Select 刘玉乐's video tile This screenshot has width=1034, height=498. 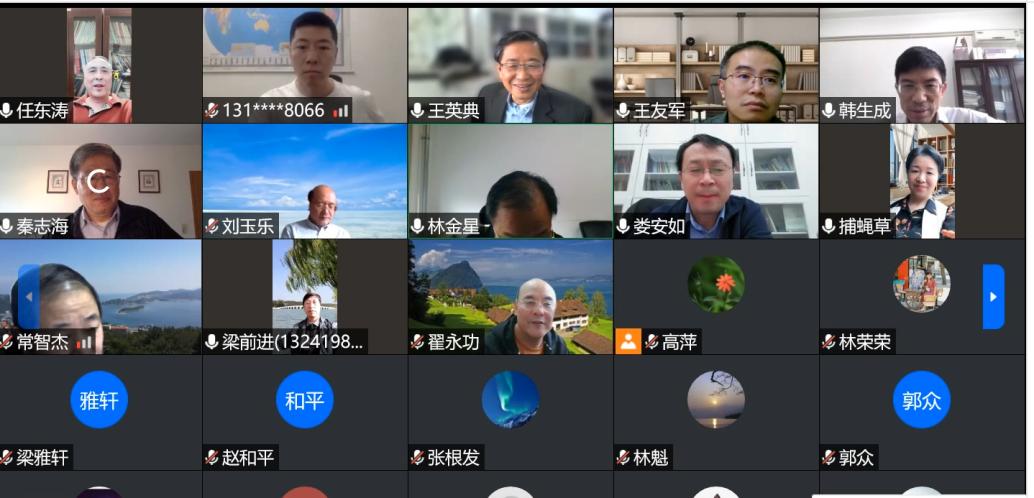tap(305, 181)
